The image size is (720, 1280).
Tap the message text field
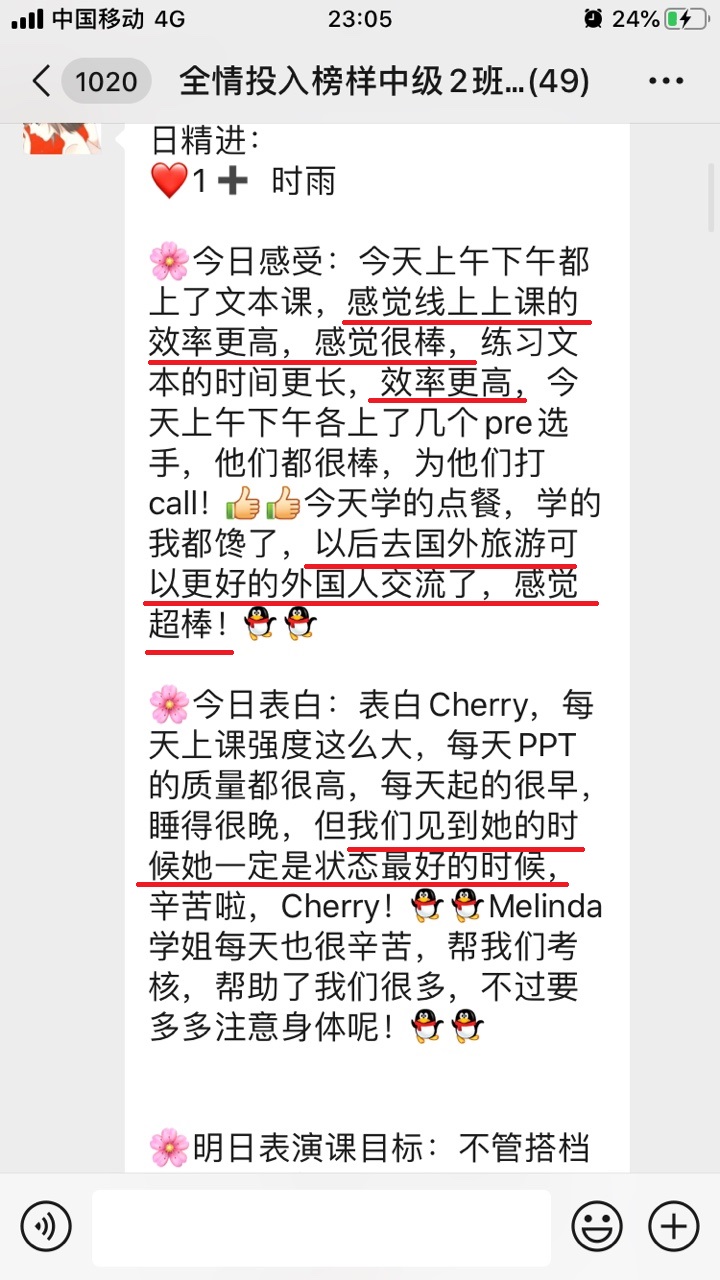click(320, 1227)
